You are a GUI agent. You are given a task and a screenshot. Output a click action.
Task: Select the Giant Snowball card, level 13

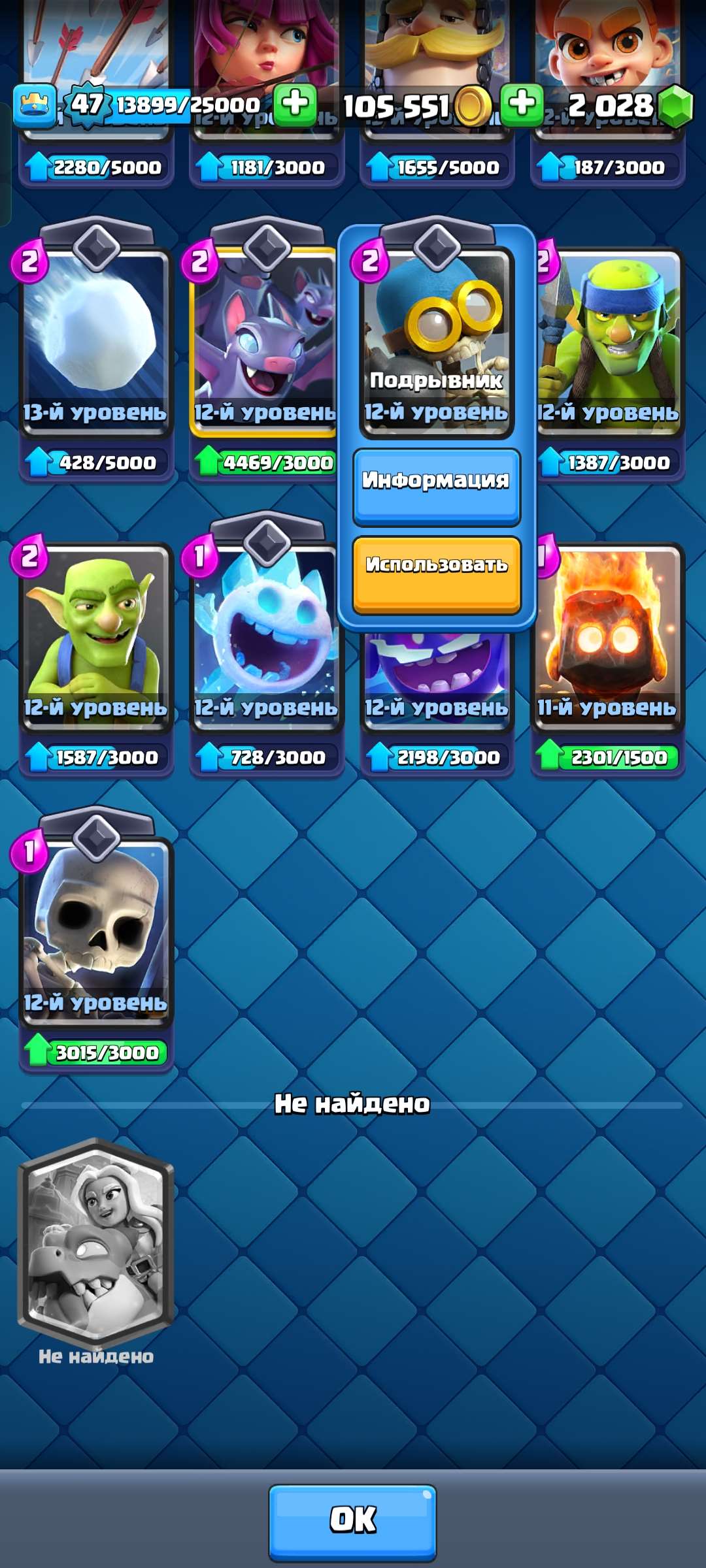point(95,340)
